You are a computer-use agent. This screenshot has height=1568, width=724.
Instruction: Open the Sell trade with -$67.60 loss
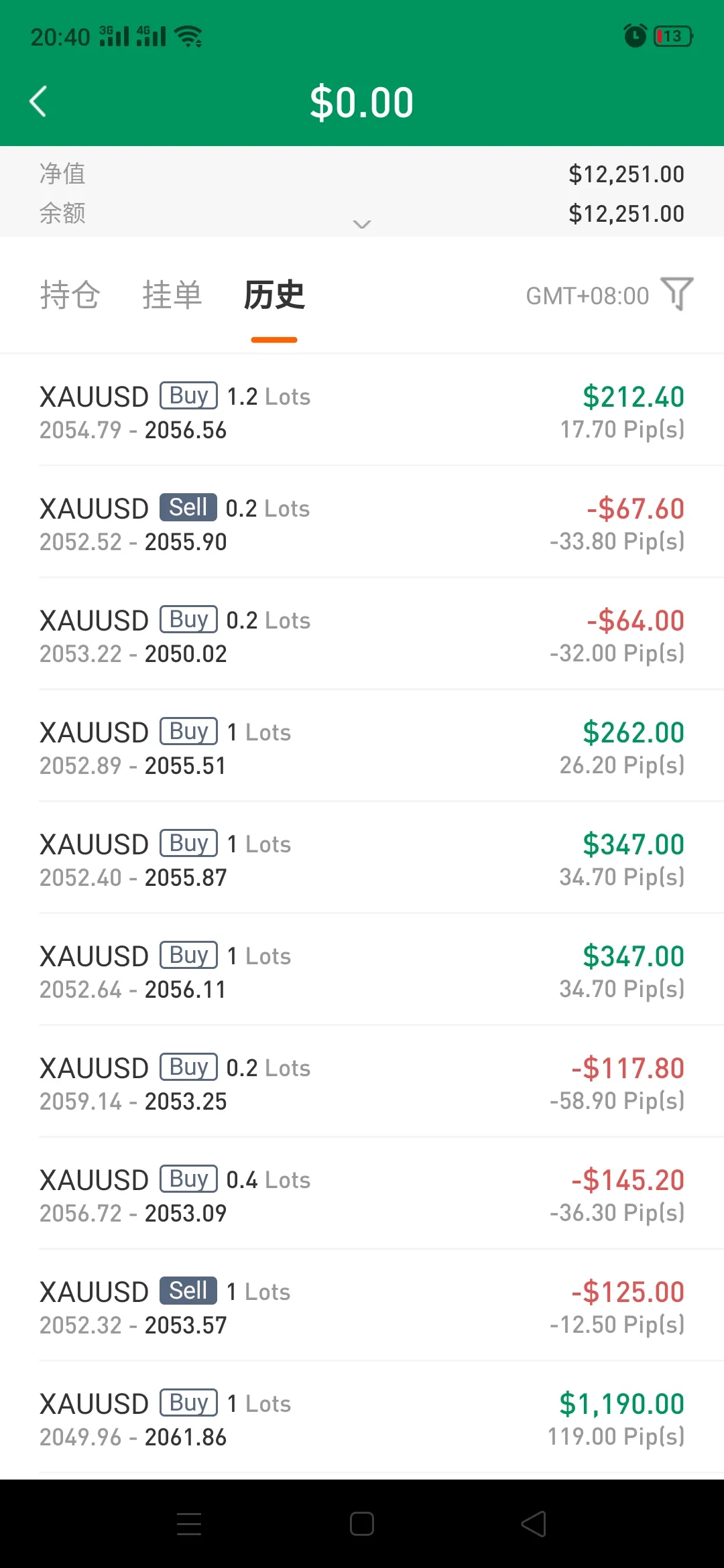pyautogui.click(x=362, y=523)
